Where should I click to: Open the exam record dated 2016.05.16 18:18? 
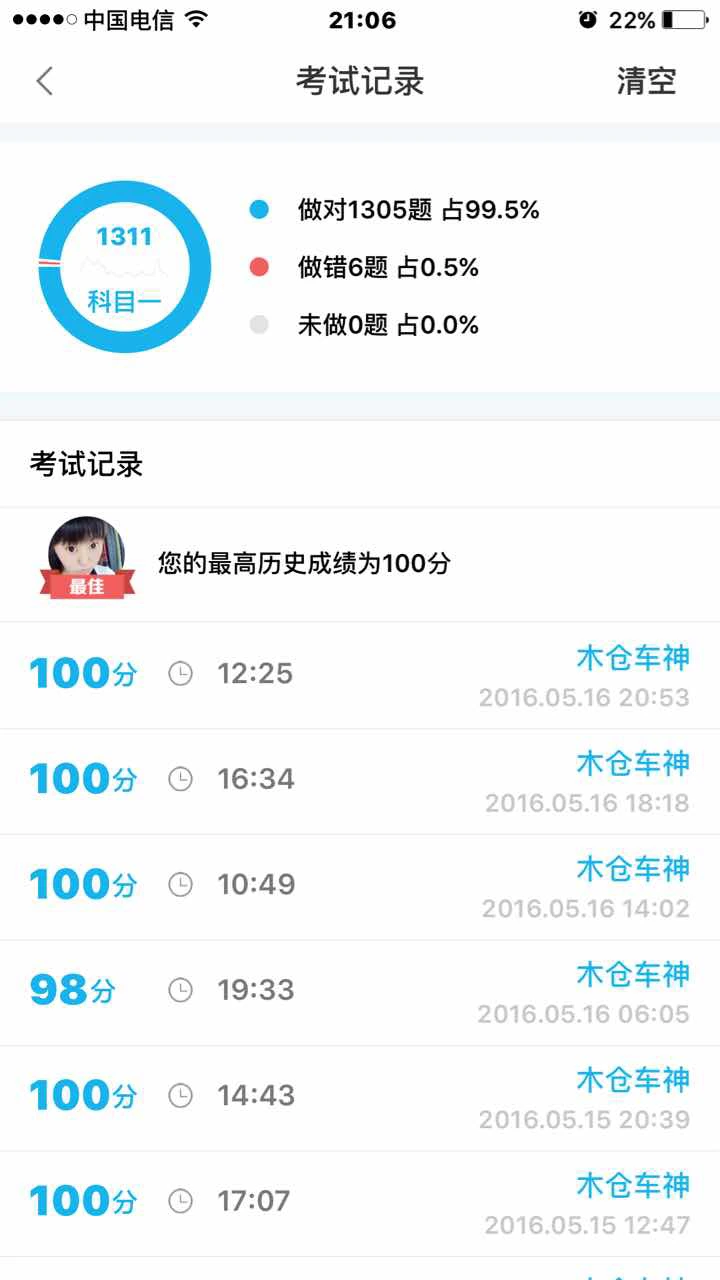click(x=360, y=780)
